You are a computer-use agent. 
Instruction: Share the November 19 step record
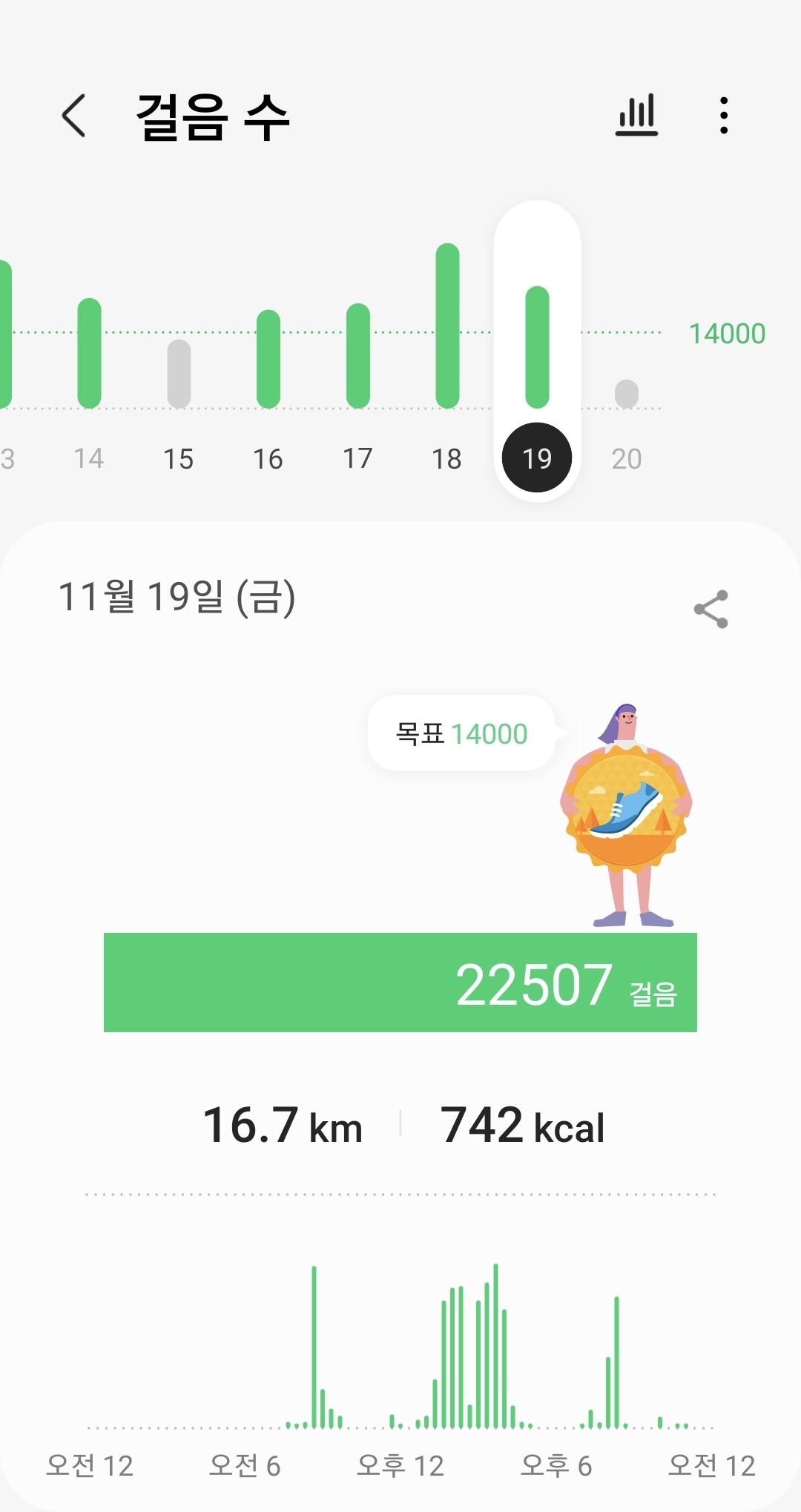point(711,610)
